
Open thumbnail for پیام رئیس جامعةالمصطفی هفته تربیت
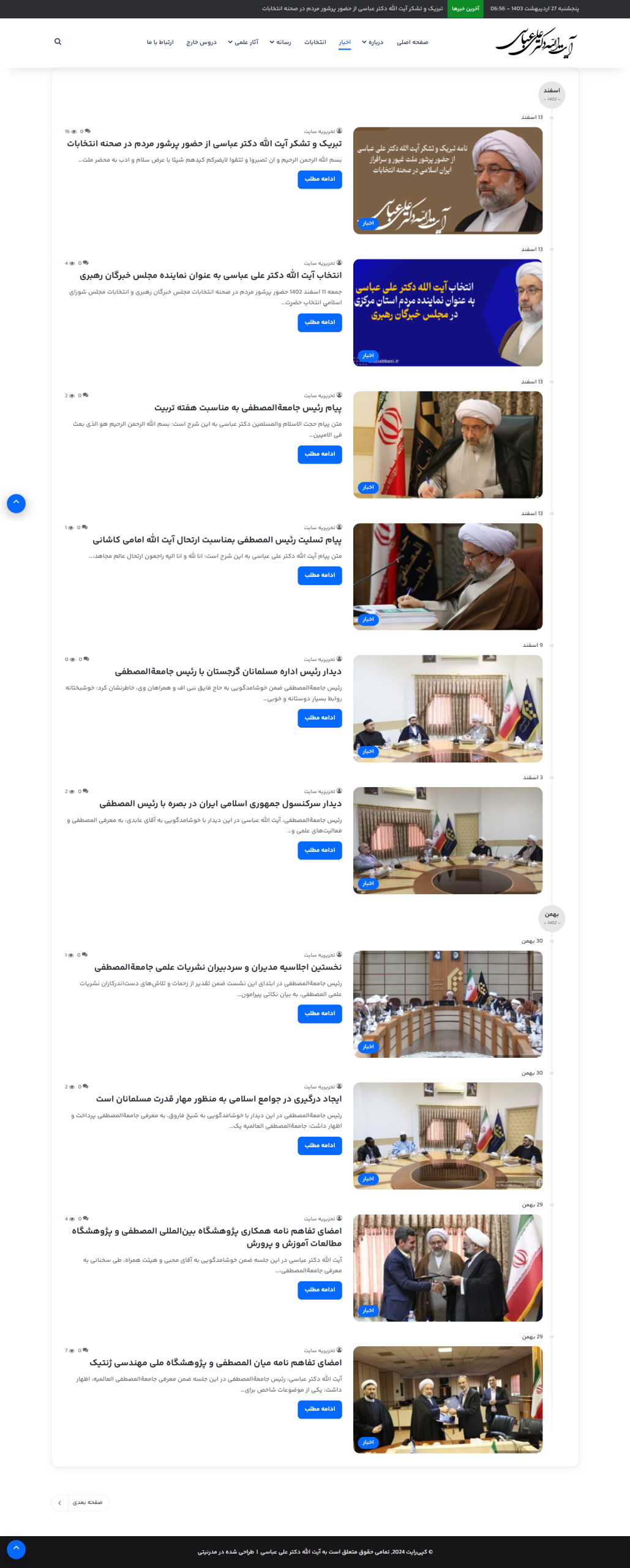click(x=448, y=445)
